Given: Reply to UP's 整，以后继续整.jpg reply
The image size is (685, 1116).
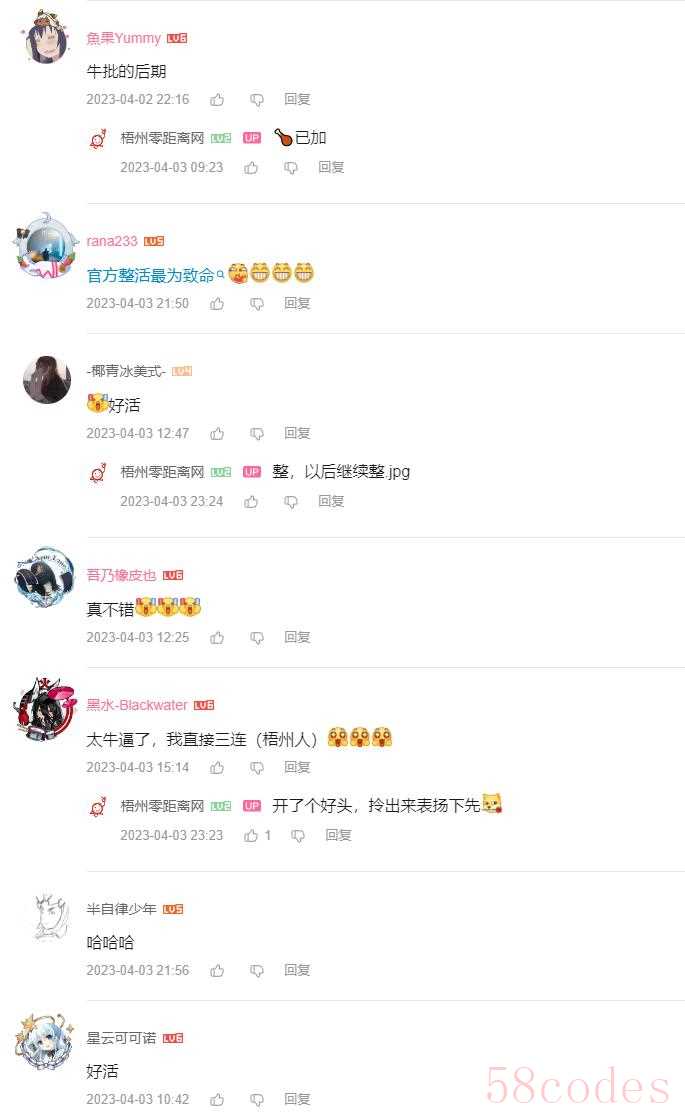Looking at the screenshot, I should tap(331, 502).
